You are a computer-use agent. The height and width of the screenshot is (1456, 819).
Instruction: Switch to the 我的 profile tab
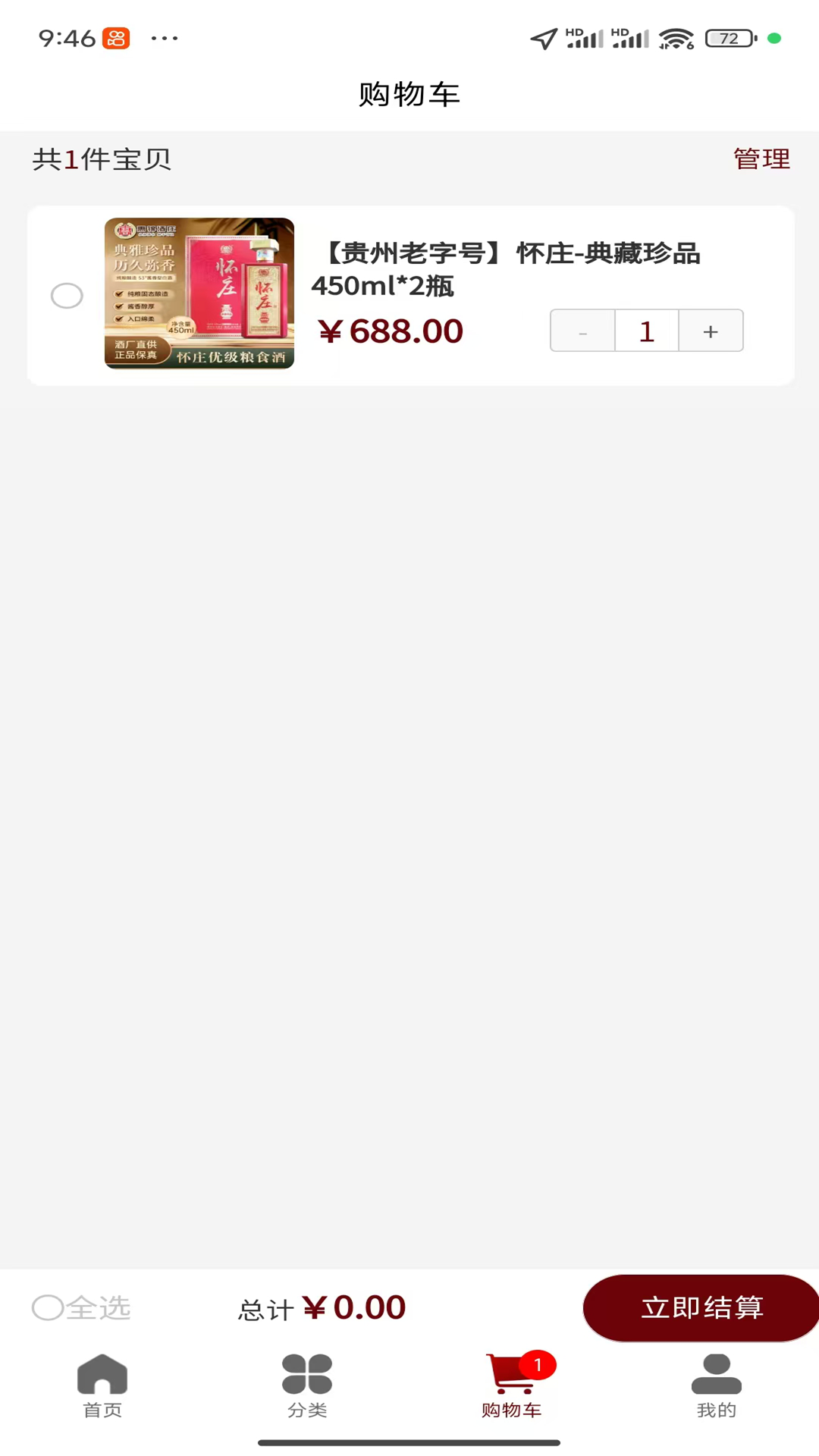(x=717, y=1385)
